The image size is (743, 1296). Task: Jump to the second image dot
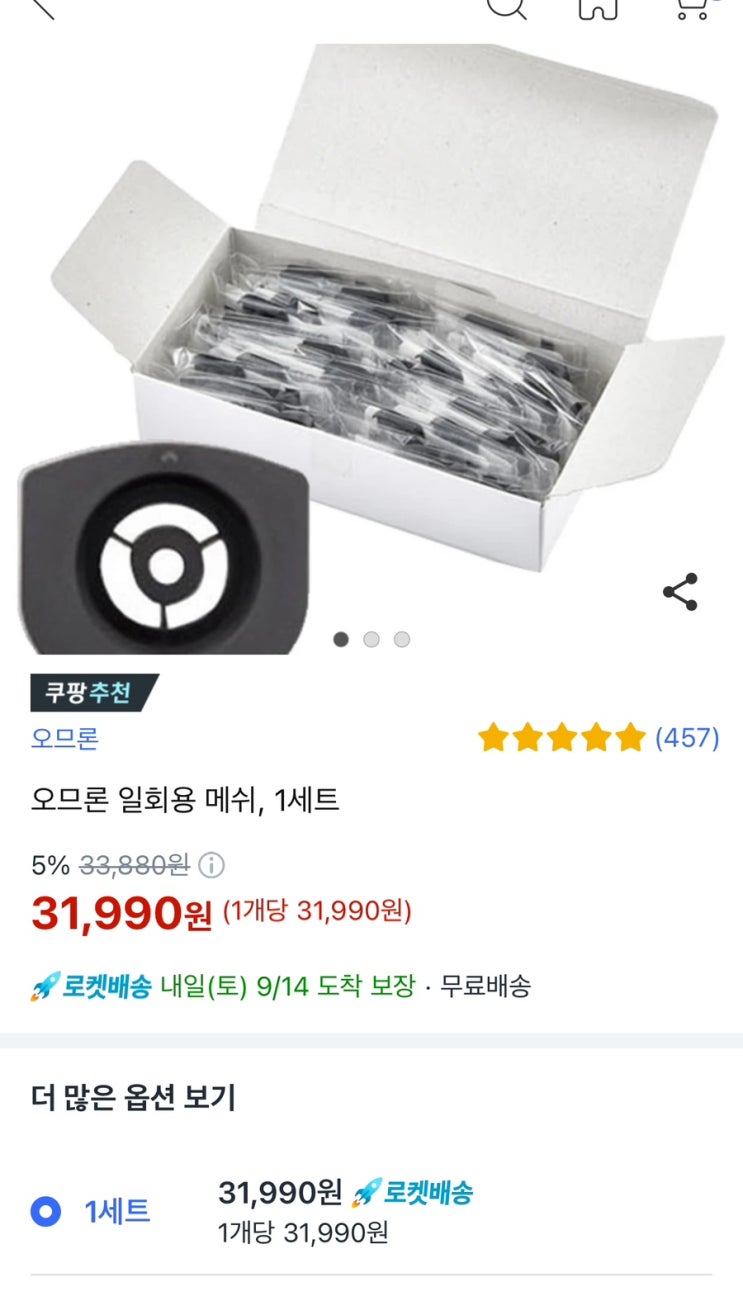371,640
